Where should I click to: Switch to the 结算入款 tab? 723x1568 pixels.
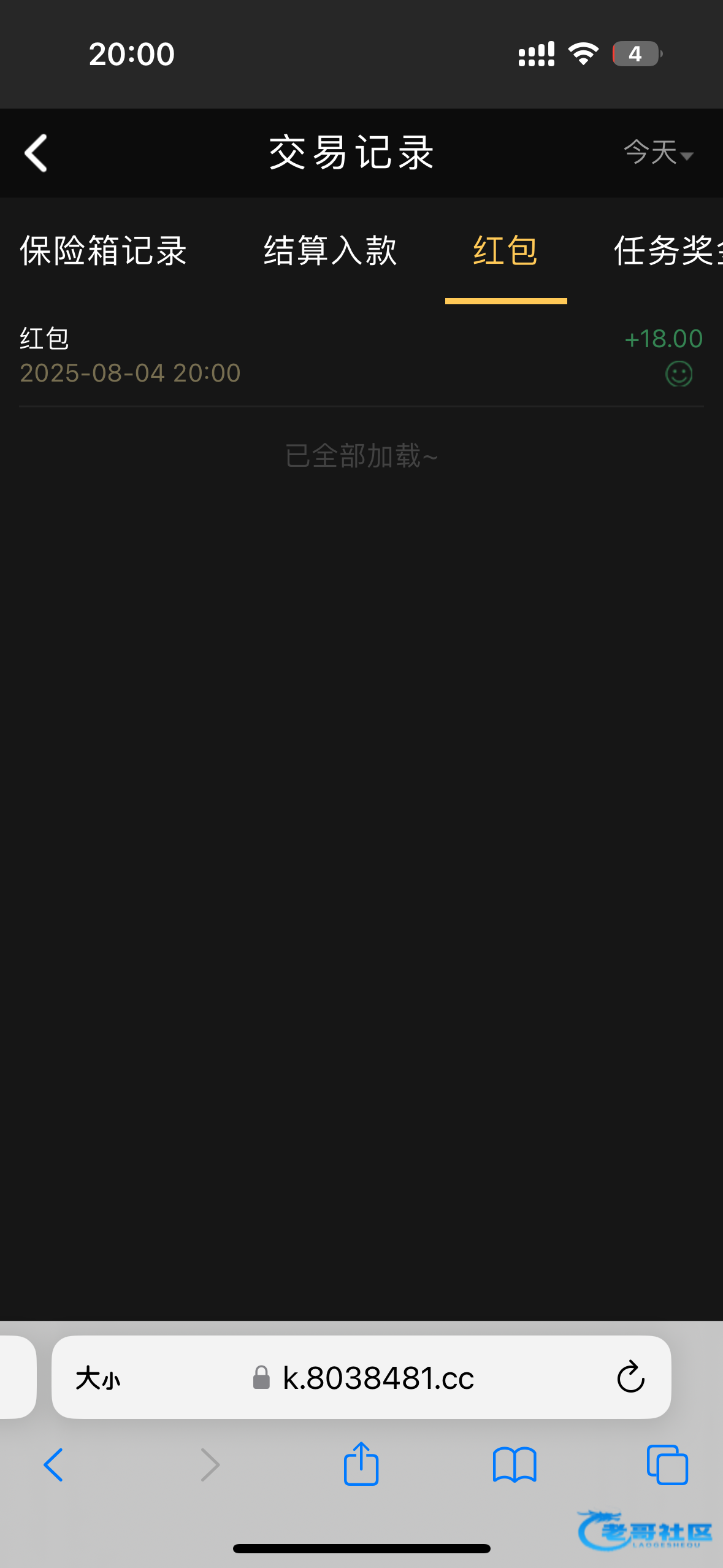[331, 251]
